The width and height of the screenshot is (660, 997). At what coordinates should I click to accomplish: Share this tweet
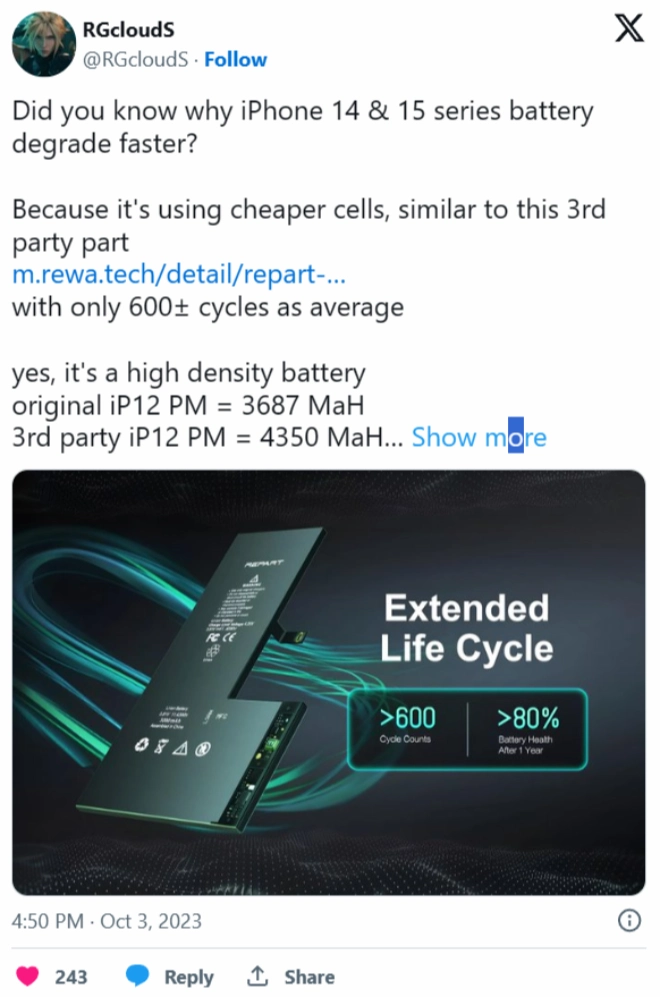(291, 976)
